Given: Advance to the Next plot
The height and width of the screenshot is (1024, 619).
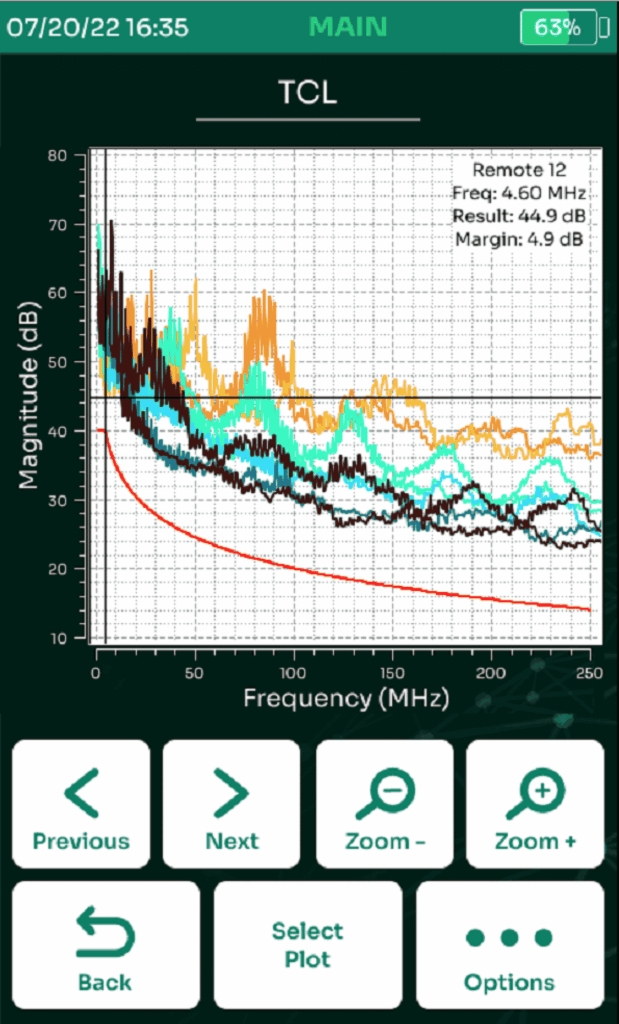Looking at the screenshot, I should pos(231,804).
